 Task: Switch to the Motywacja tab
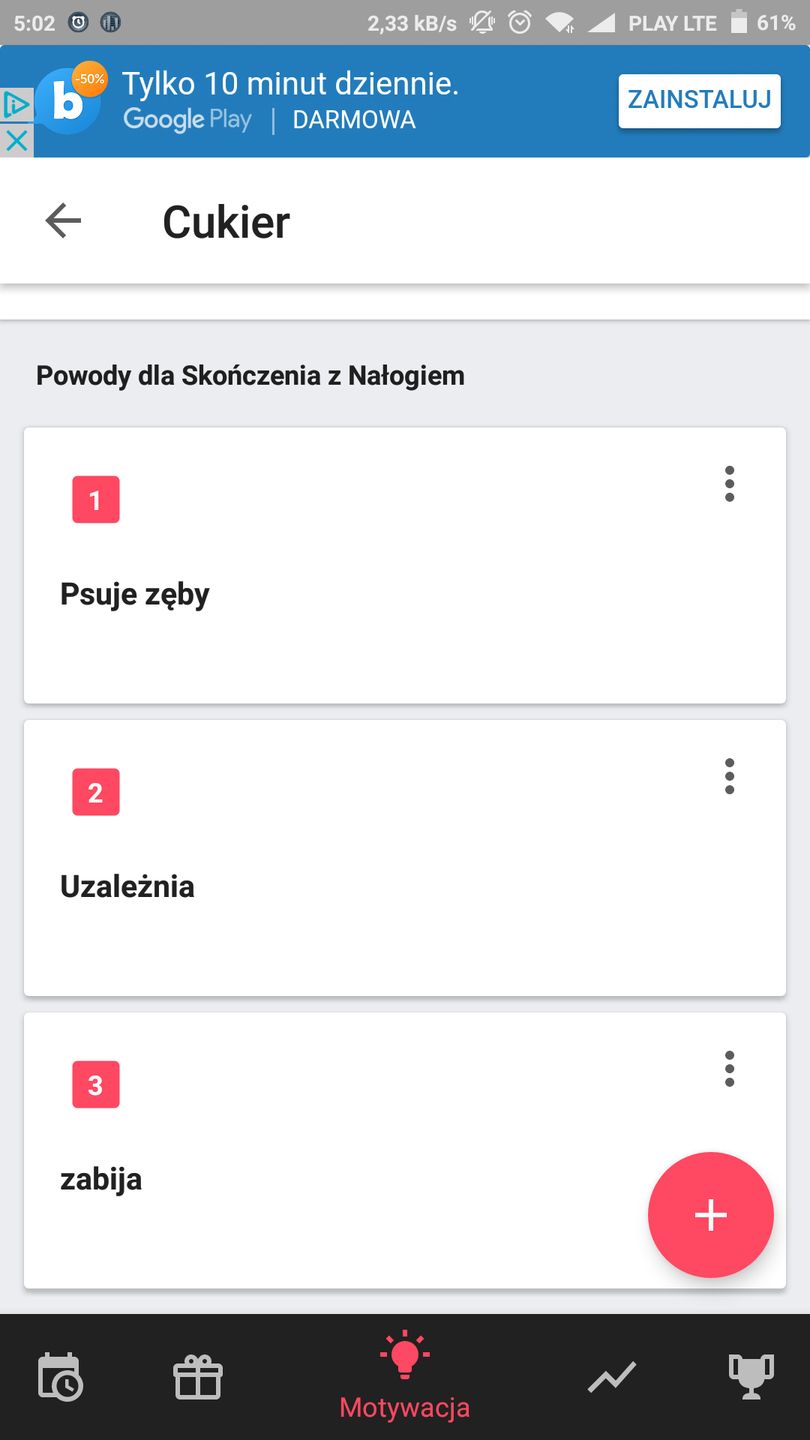click(405, 1380)
